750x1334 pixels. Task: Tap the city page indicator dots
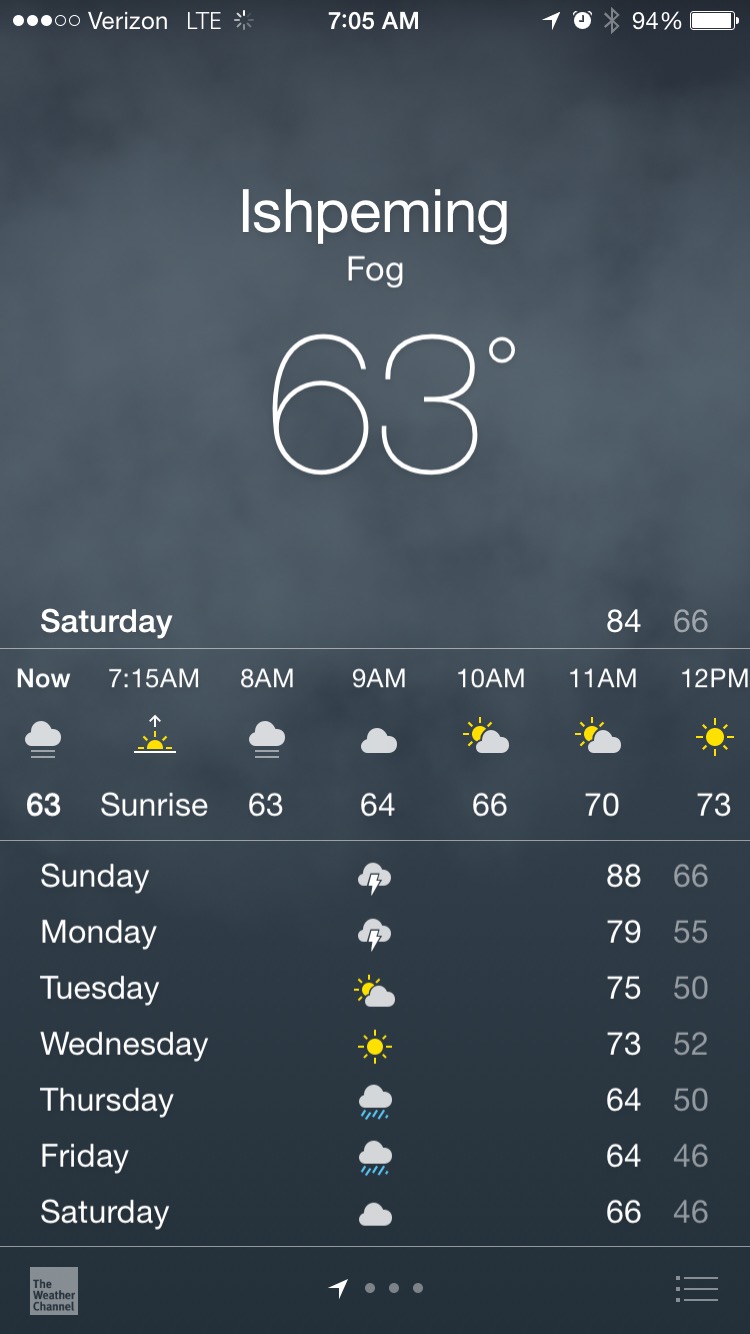376,1289
